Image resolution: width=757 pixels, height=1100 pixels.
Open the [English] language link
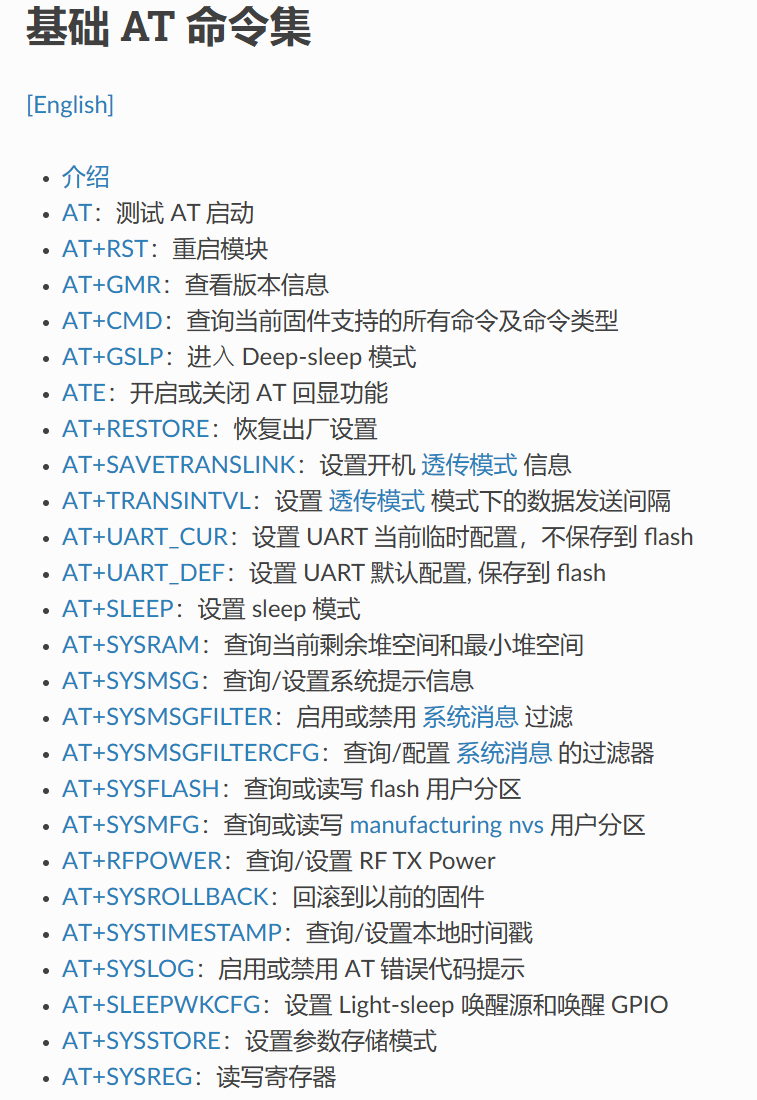(70, 105)
